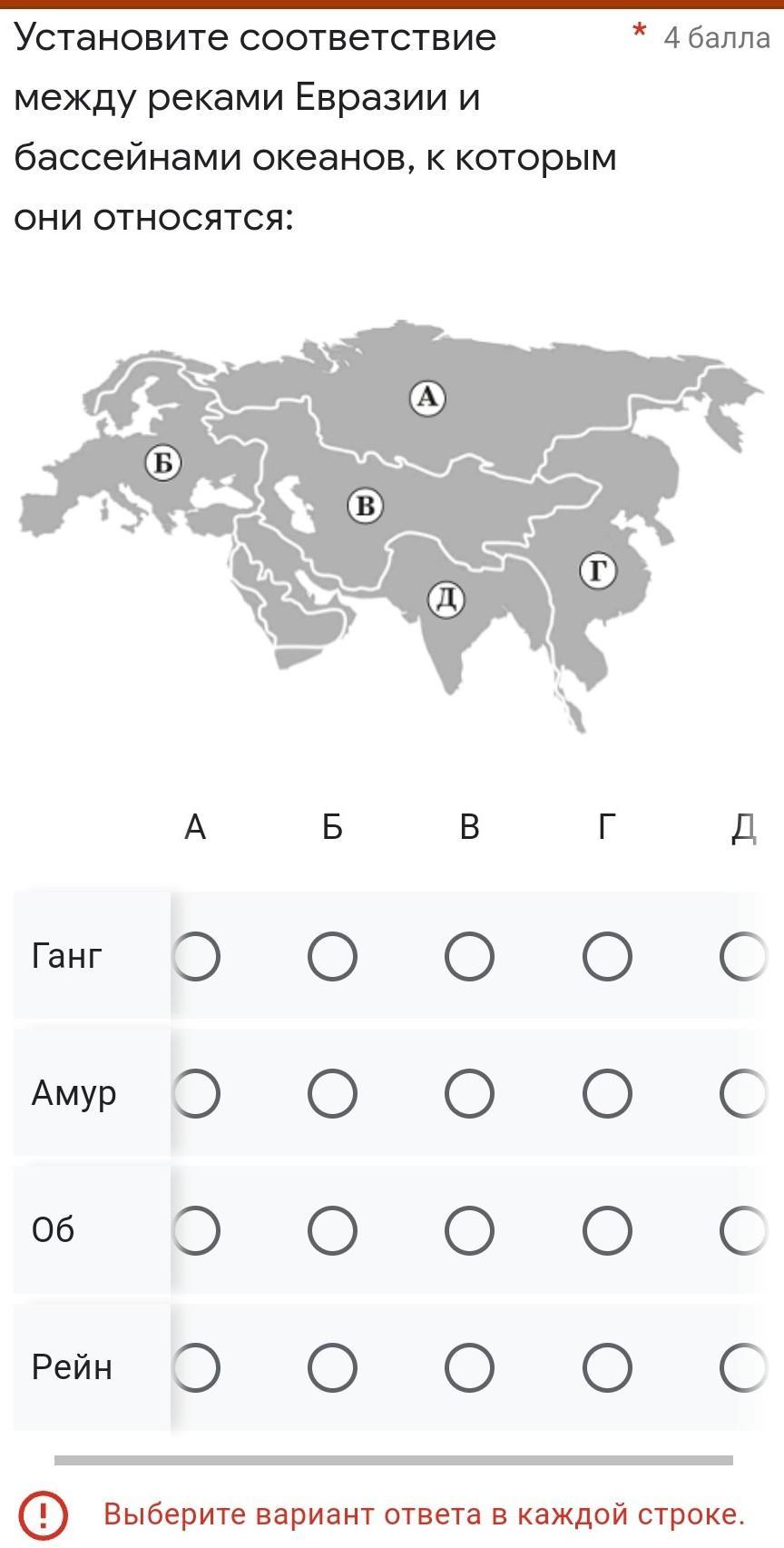Pick В for Рейн
Image resolution: width=784 pixels, height=1548 pixels.
[x=469, y=1368]
